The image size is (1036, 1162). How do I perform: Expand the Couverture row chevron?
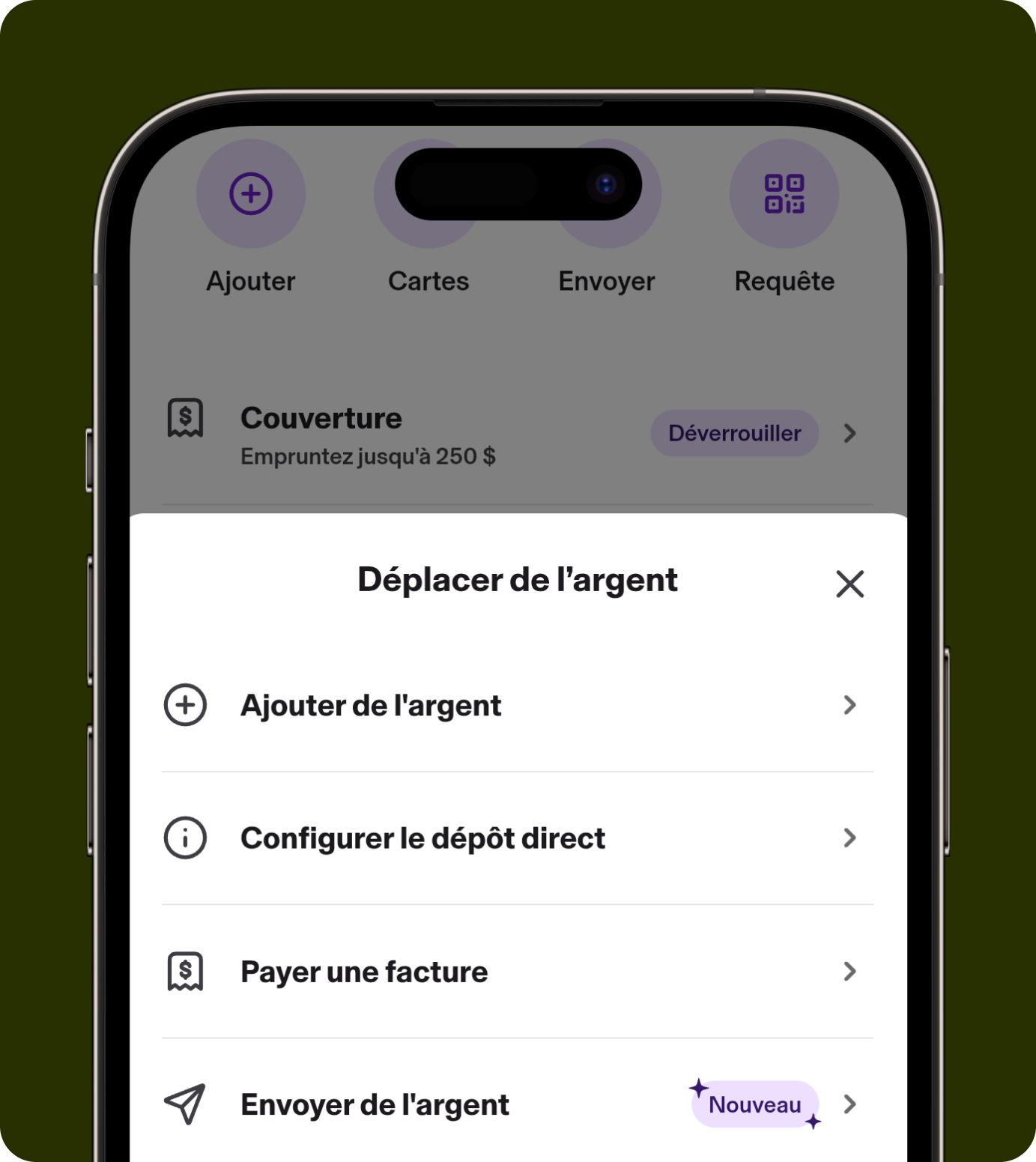tap(849, 433)
